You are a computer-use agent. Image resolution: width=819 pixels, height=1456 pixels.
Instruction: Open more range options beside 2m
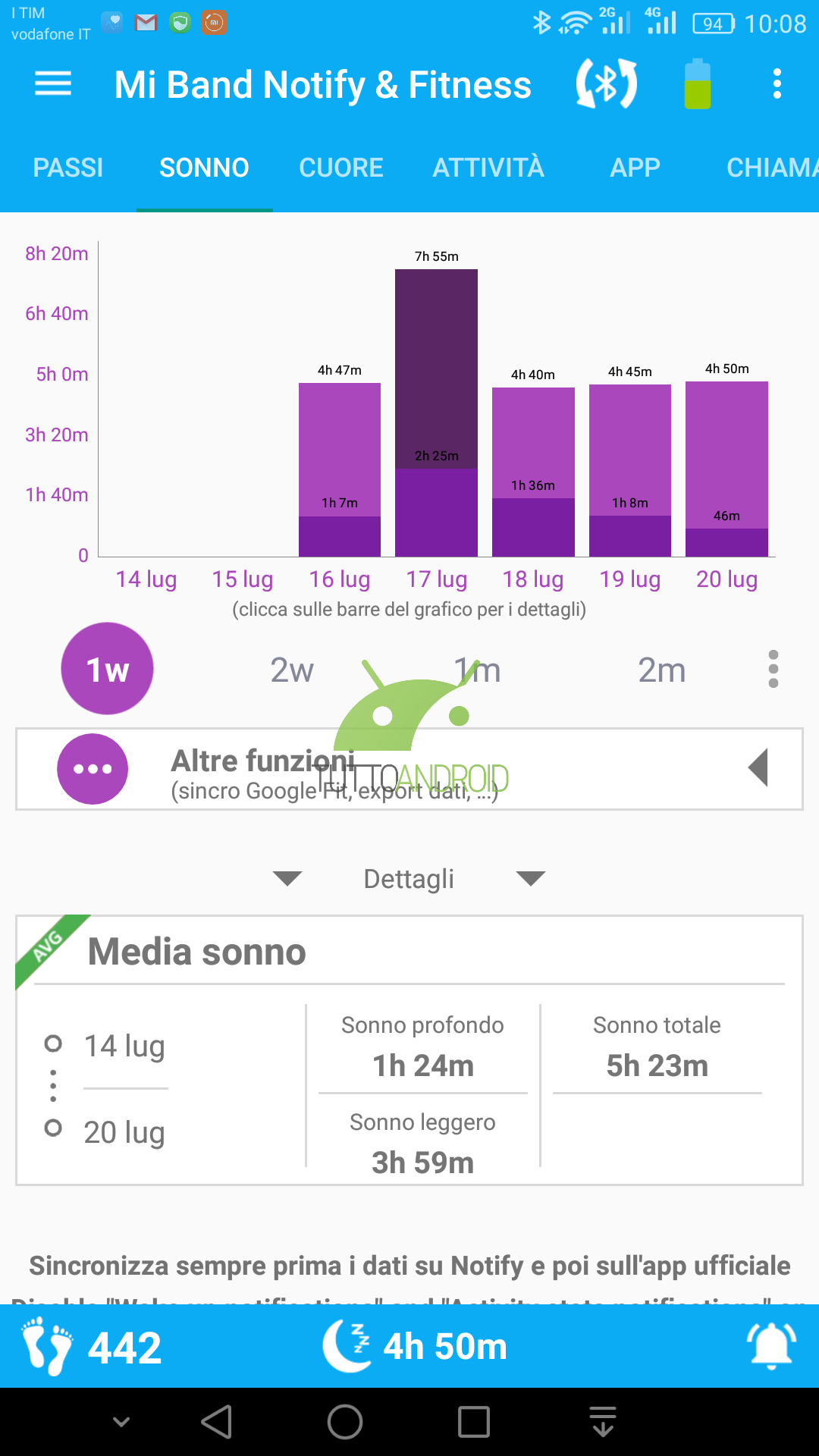pyautogui.click(x=773, y=669)
